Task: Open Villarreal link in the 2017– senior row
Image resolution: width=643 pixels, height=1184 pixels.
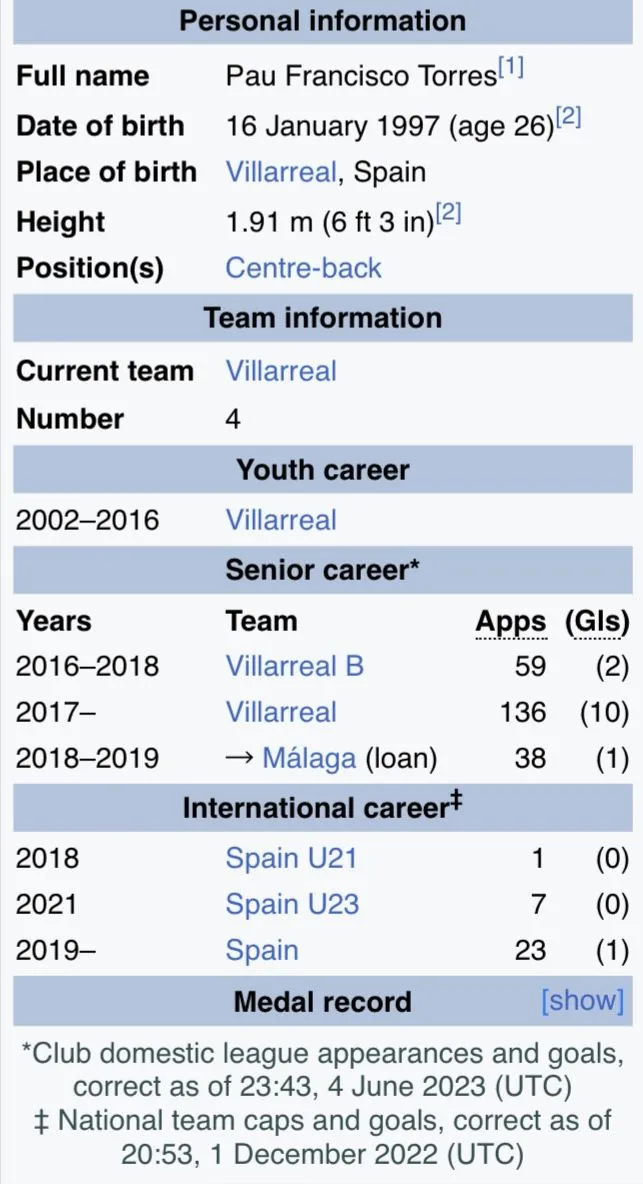Action: point(280,712)
